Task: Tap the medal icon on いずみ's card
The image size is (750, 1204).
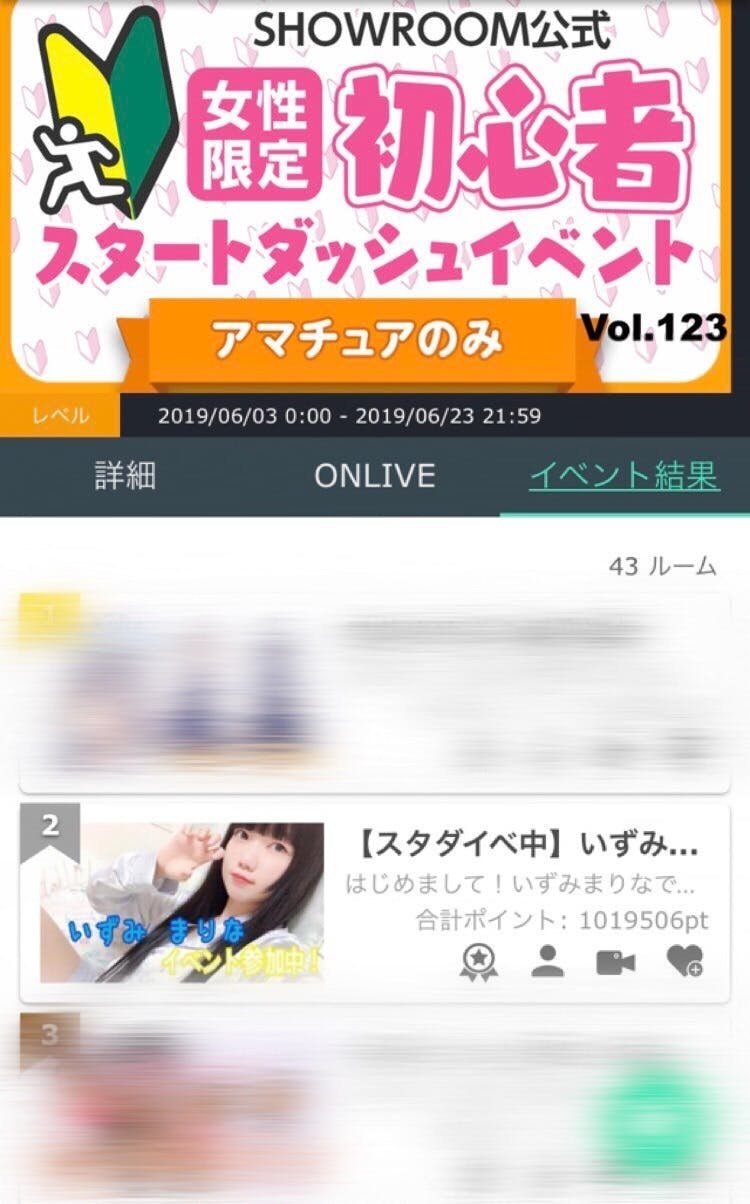Action: point(479,961)
